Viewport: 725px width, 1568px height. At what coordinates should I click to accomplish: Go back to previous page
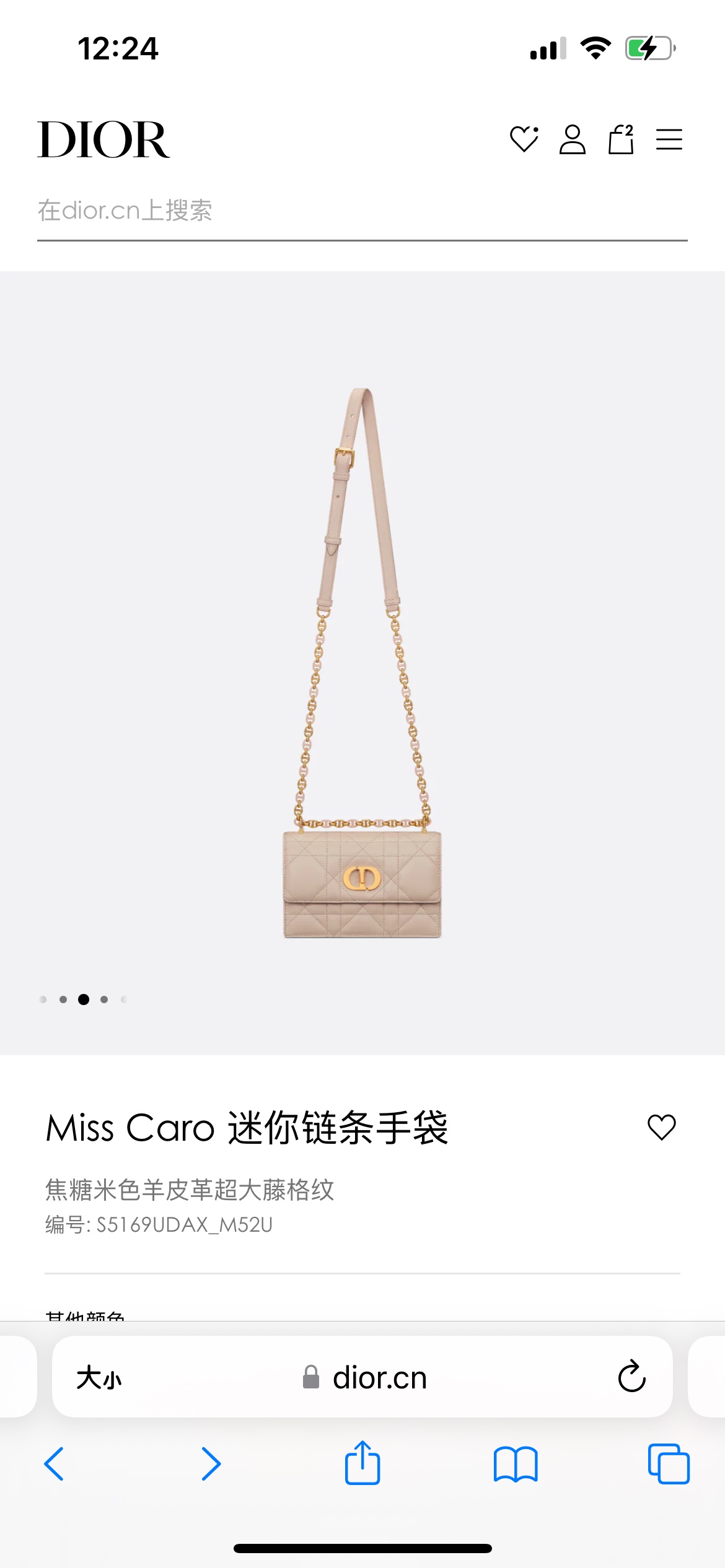(x=54, y=1464)
